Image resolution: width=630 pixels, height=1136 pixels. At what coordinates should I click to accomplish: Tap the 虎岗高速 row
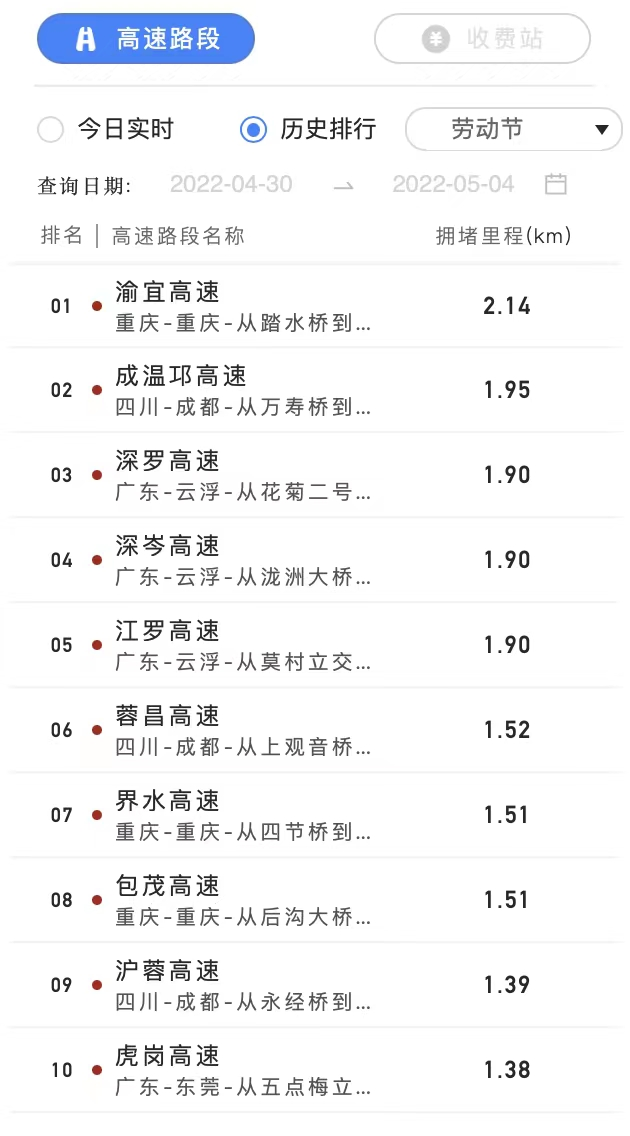(x=315, y=1069)
